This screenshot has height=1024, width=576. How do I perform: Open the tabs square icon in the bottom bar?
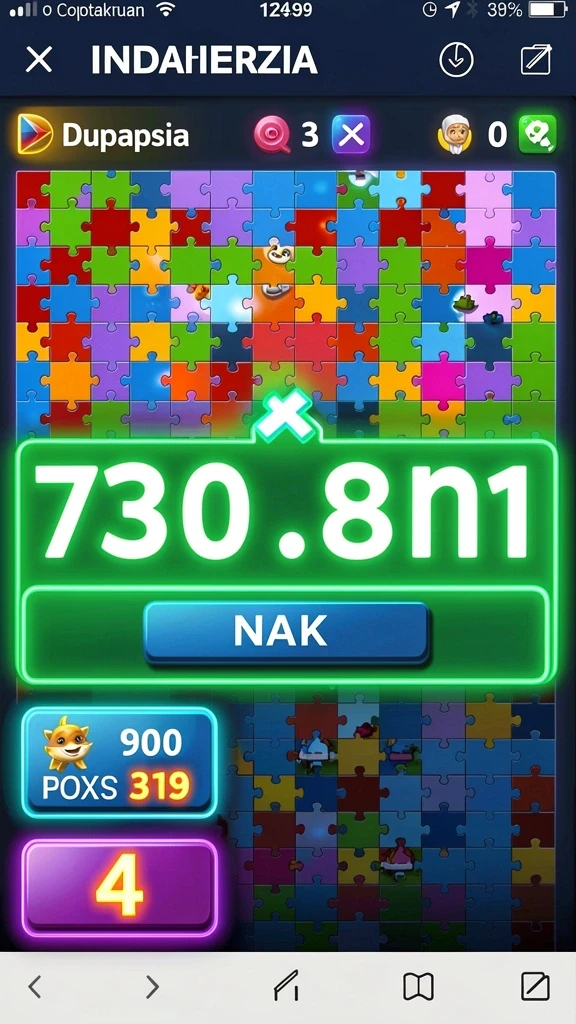535,986
